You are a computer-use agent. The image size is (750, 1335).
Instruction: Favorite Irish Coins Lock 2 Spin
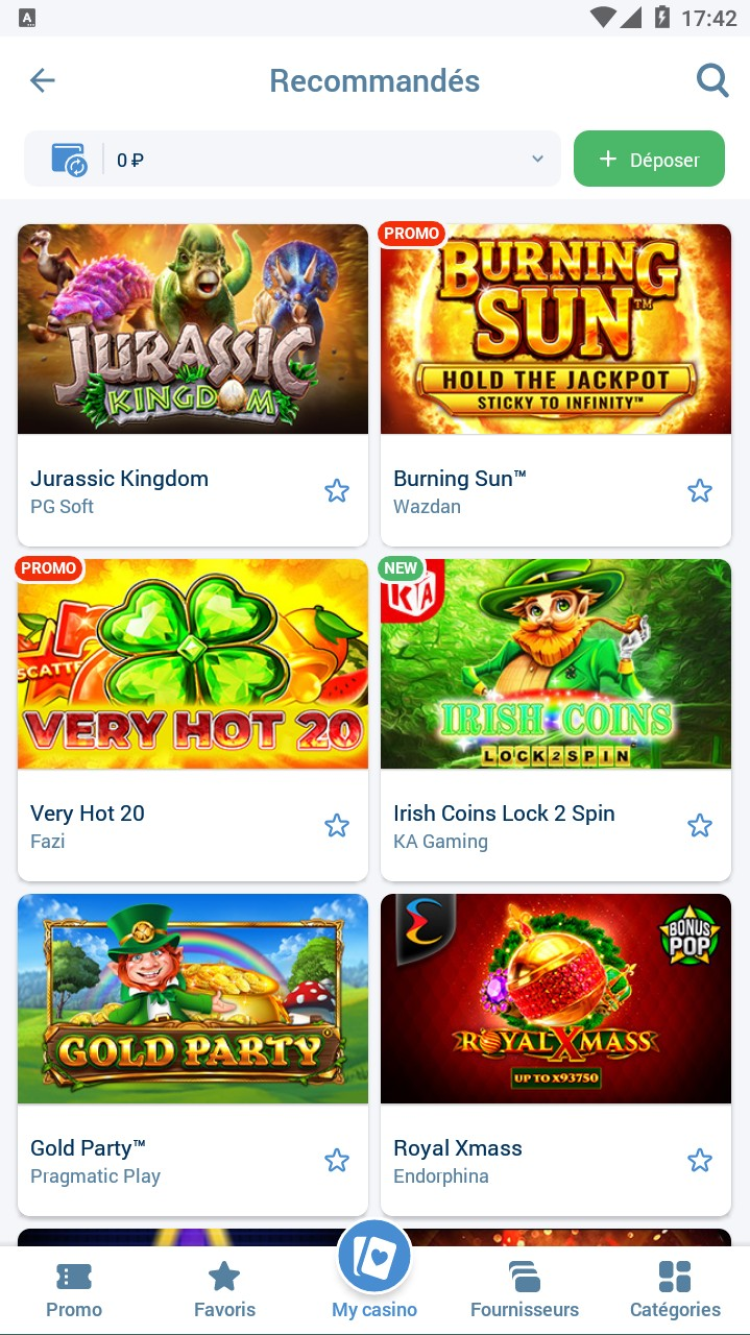pyautogui.click(x=700, y=826)
